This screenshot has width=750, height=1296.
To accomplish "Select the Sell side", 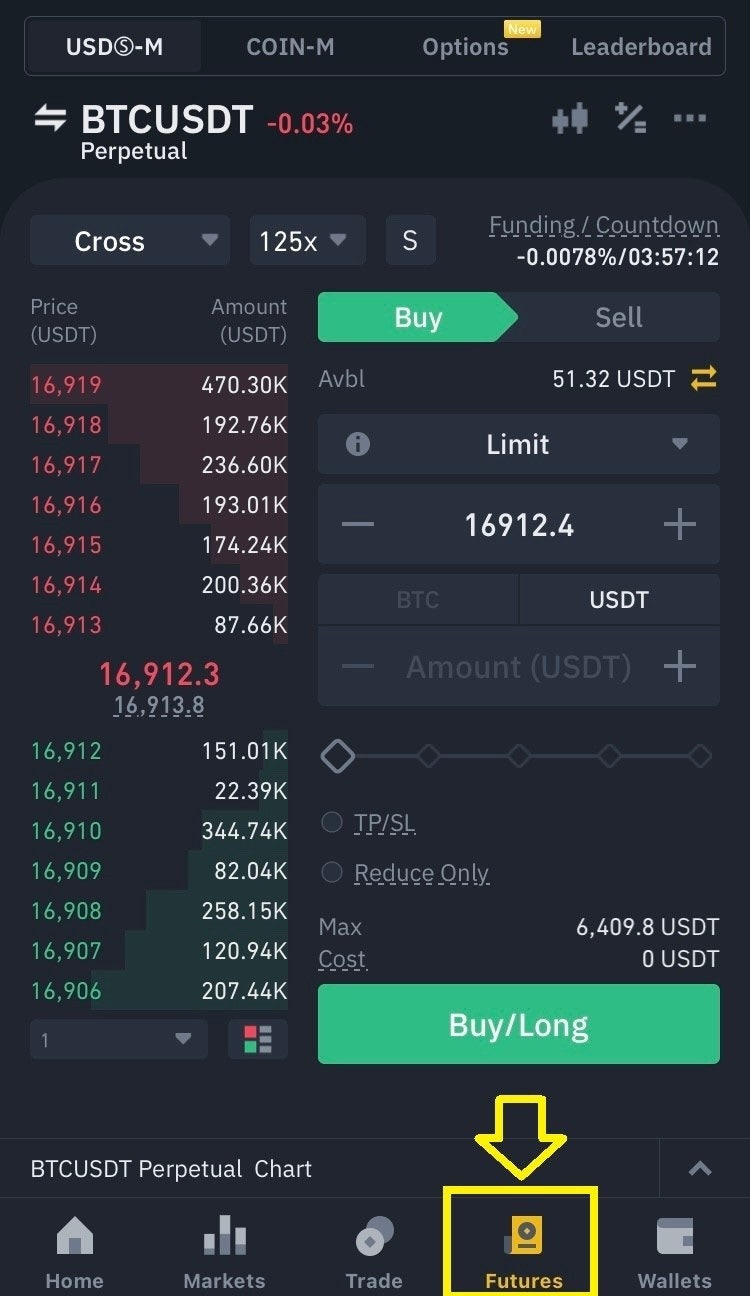I will pos(618,318).
